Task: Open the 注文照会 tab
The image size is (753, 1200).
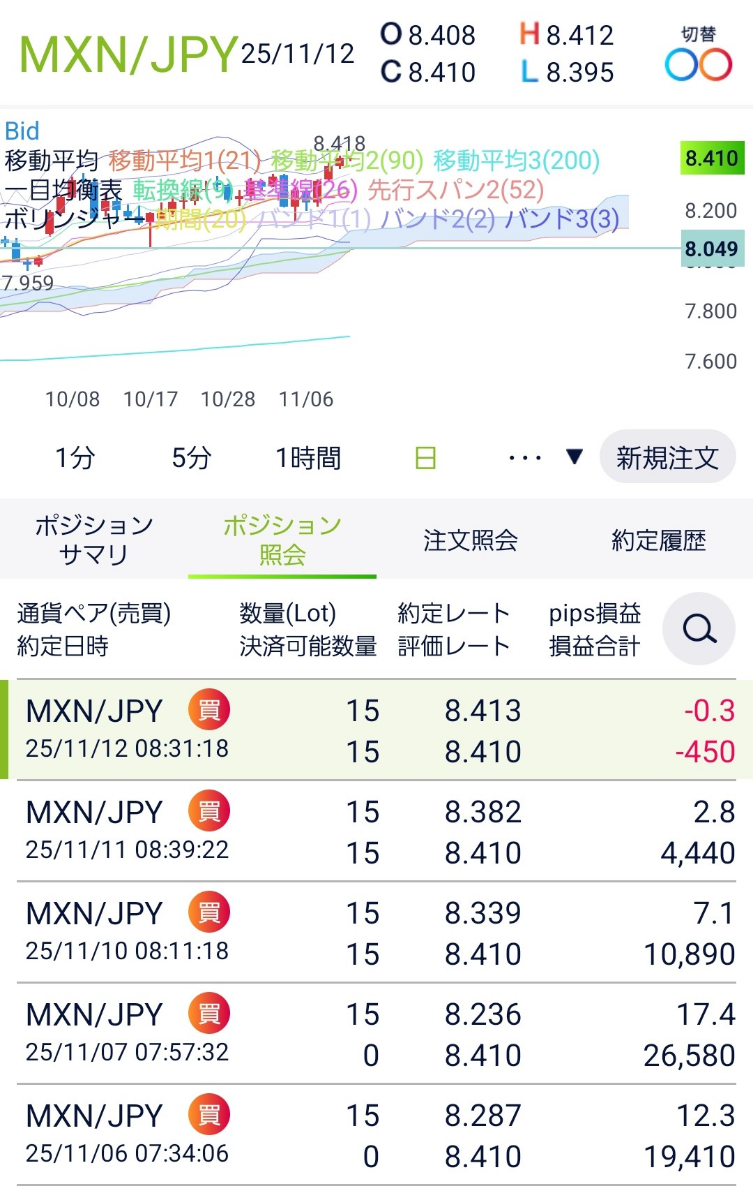Action: [x=470, y=541]
